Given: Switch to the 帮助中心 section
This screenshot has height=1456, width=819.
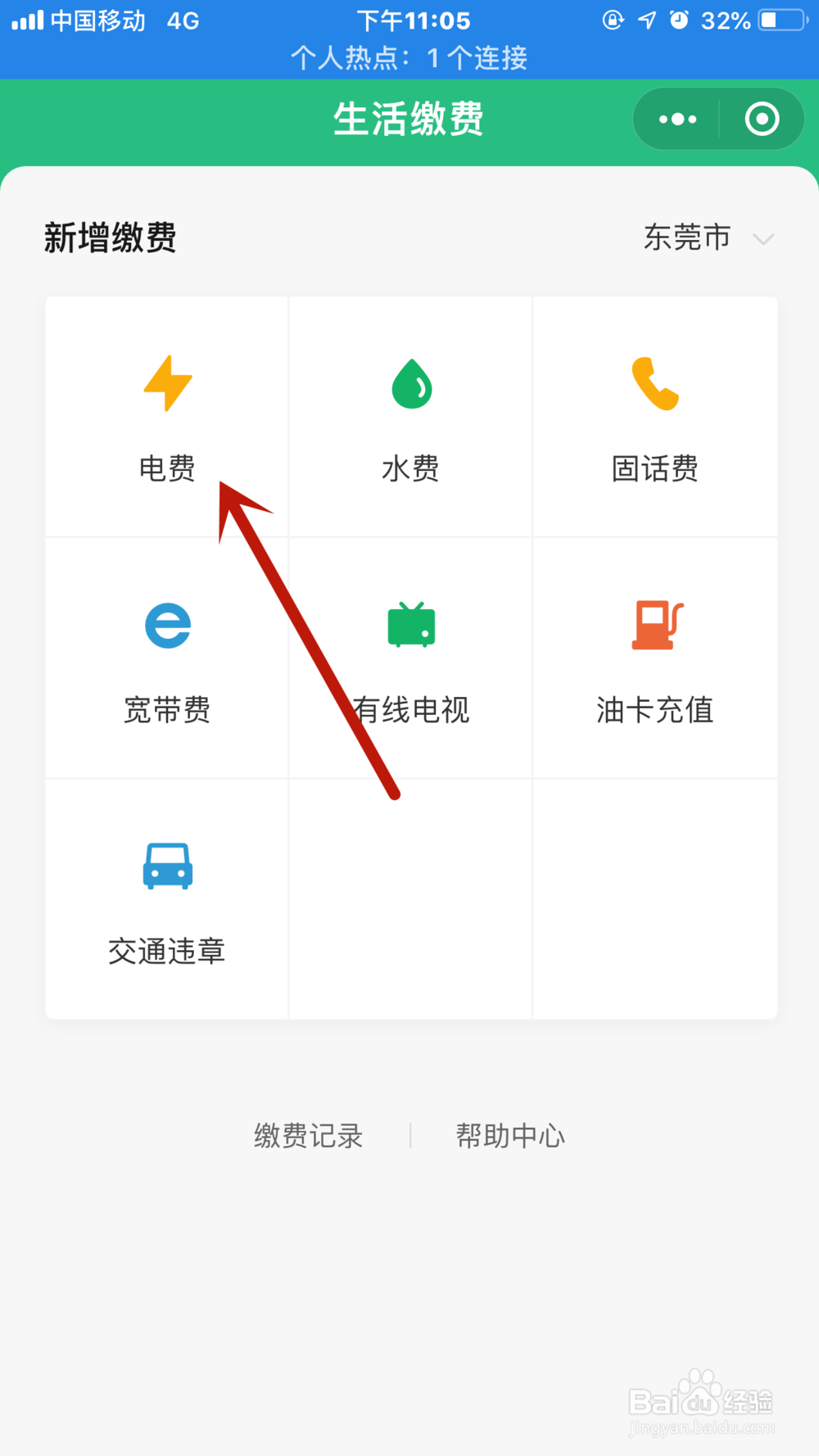Looking at the screenshot, I should point(510,1136).
